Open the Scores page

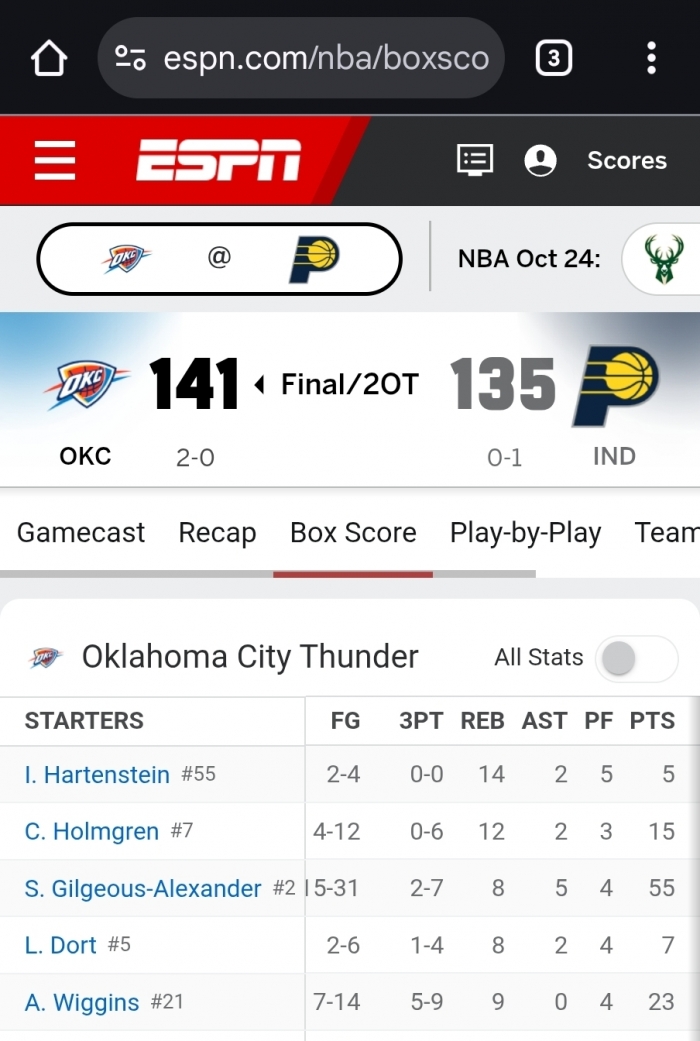point(627,160)
